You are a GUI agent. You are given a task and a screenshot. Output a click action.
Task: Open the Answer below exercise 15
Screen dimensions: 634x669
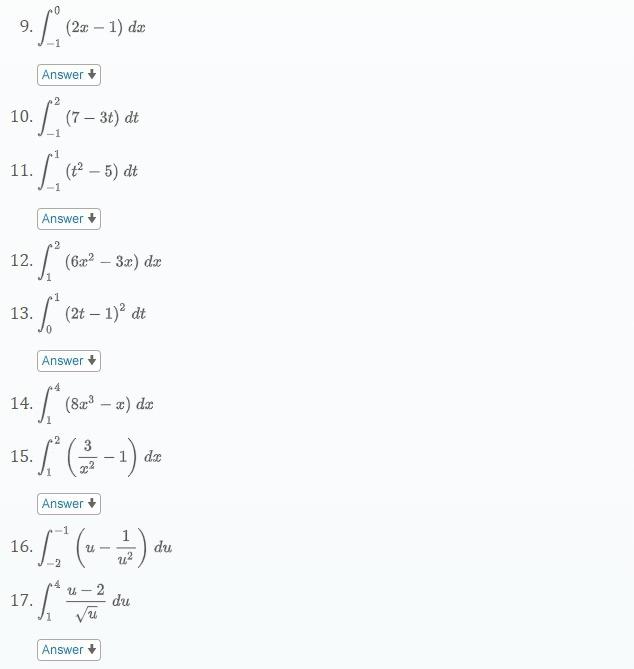point(69,503)
